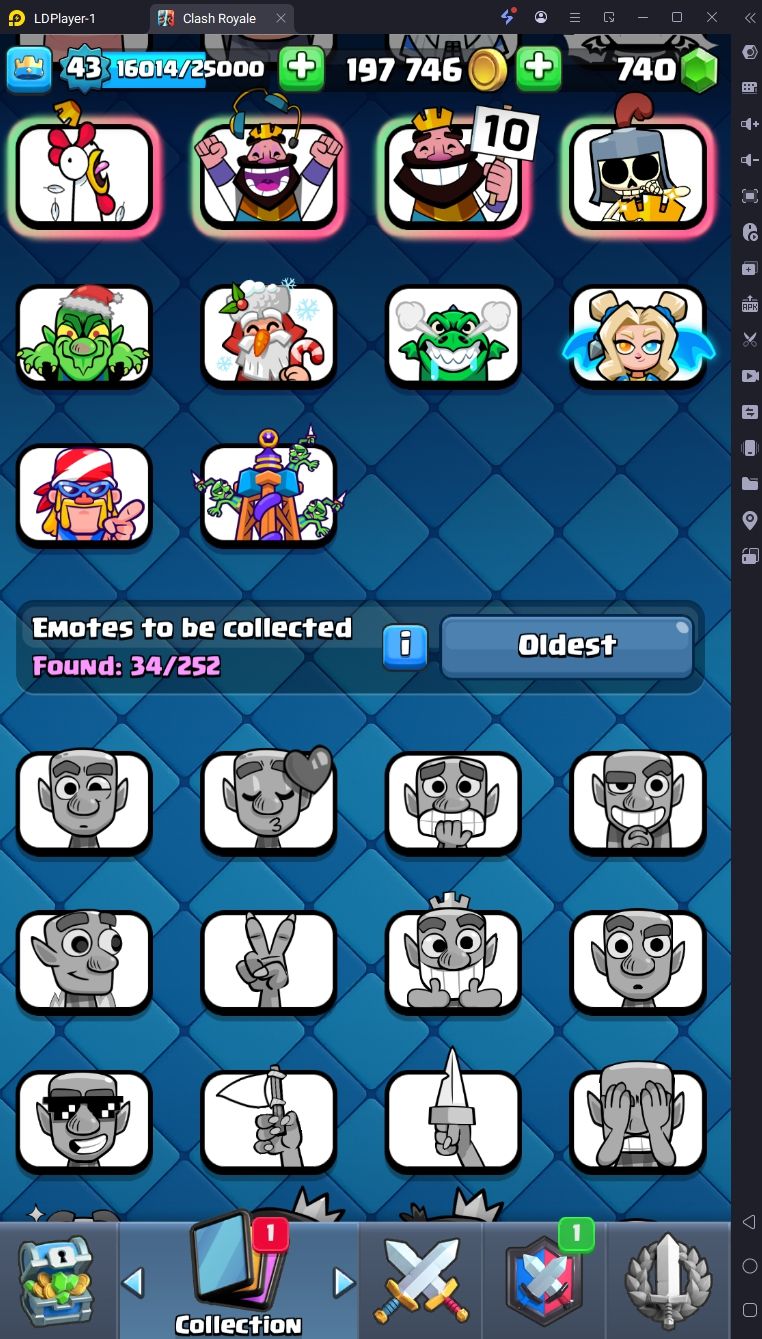This screenshot has width=762, height=1339.
Task: Open the events laurel sword tab
Action: point(668,1281)
